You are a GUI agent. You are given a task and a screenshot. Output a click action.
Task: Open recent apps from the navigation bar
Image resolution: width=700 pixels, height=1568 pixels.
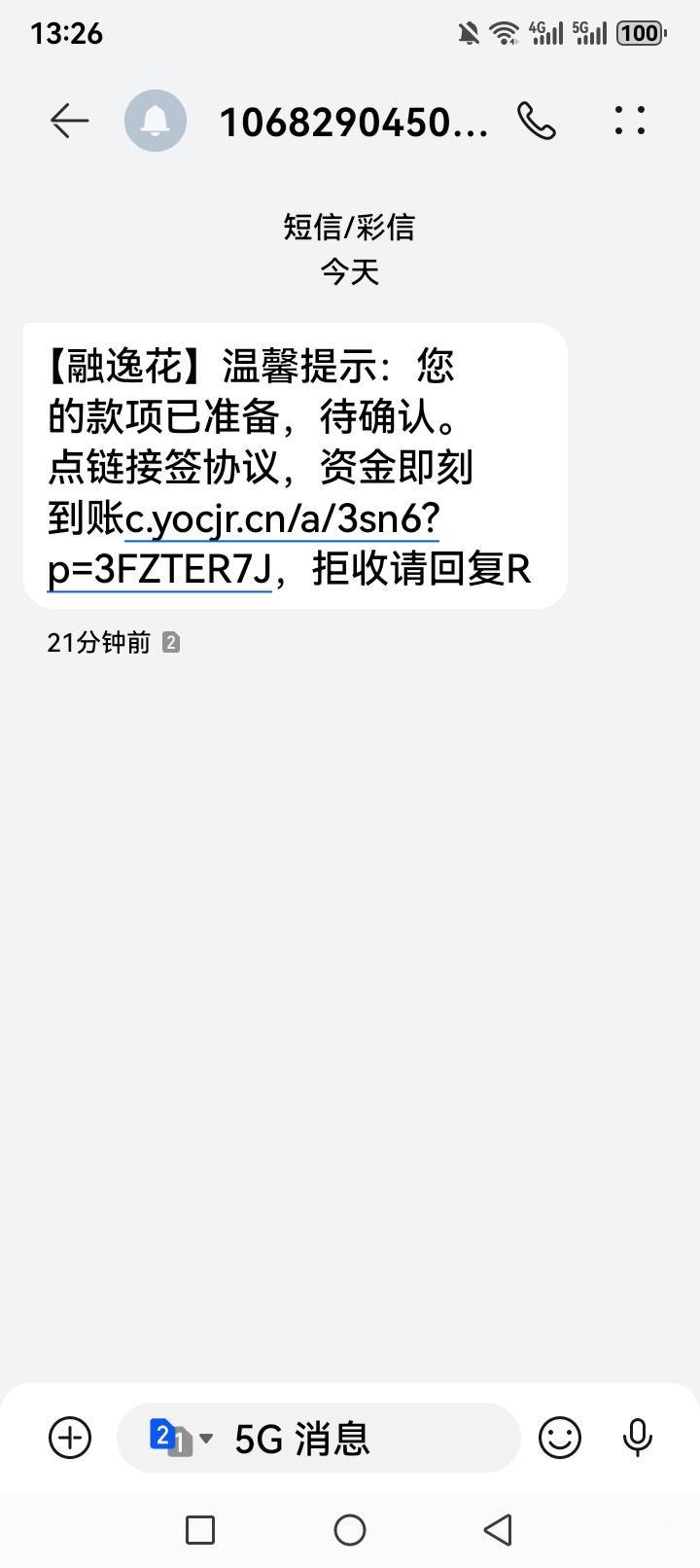coord(200,1530)
